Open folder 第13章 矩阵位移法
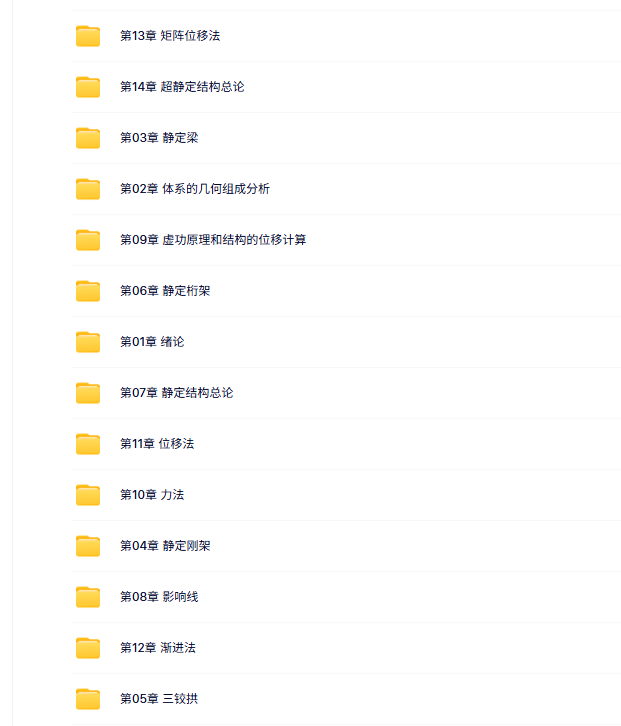Image resolution: width=621 pixels, height=726 pixels. (x=169, y=36)
